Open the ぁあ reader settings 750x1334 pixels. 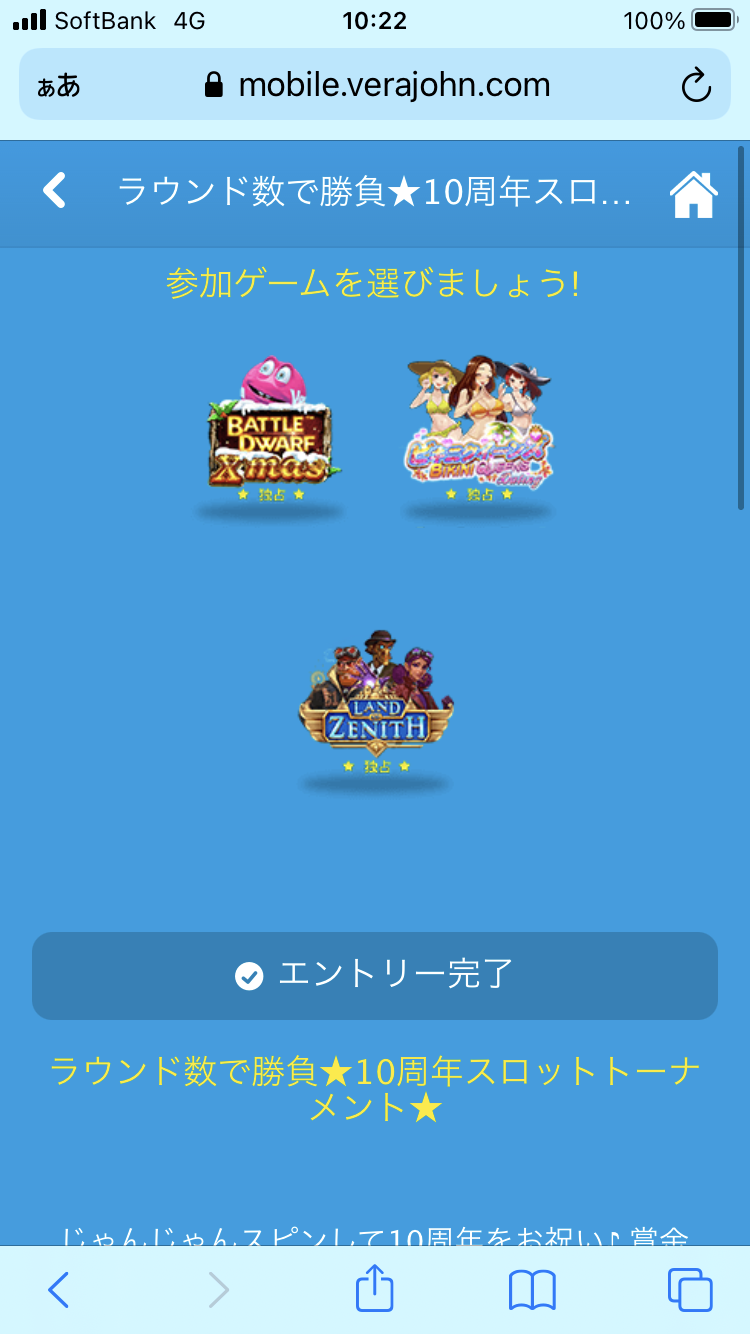(58, 86)
